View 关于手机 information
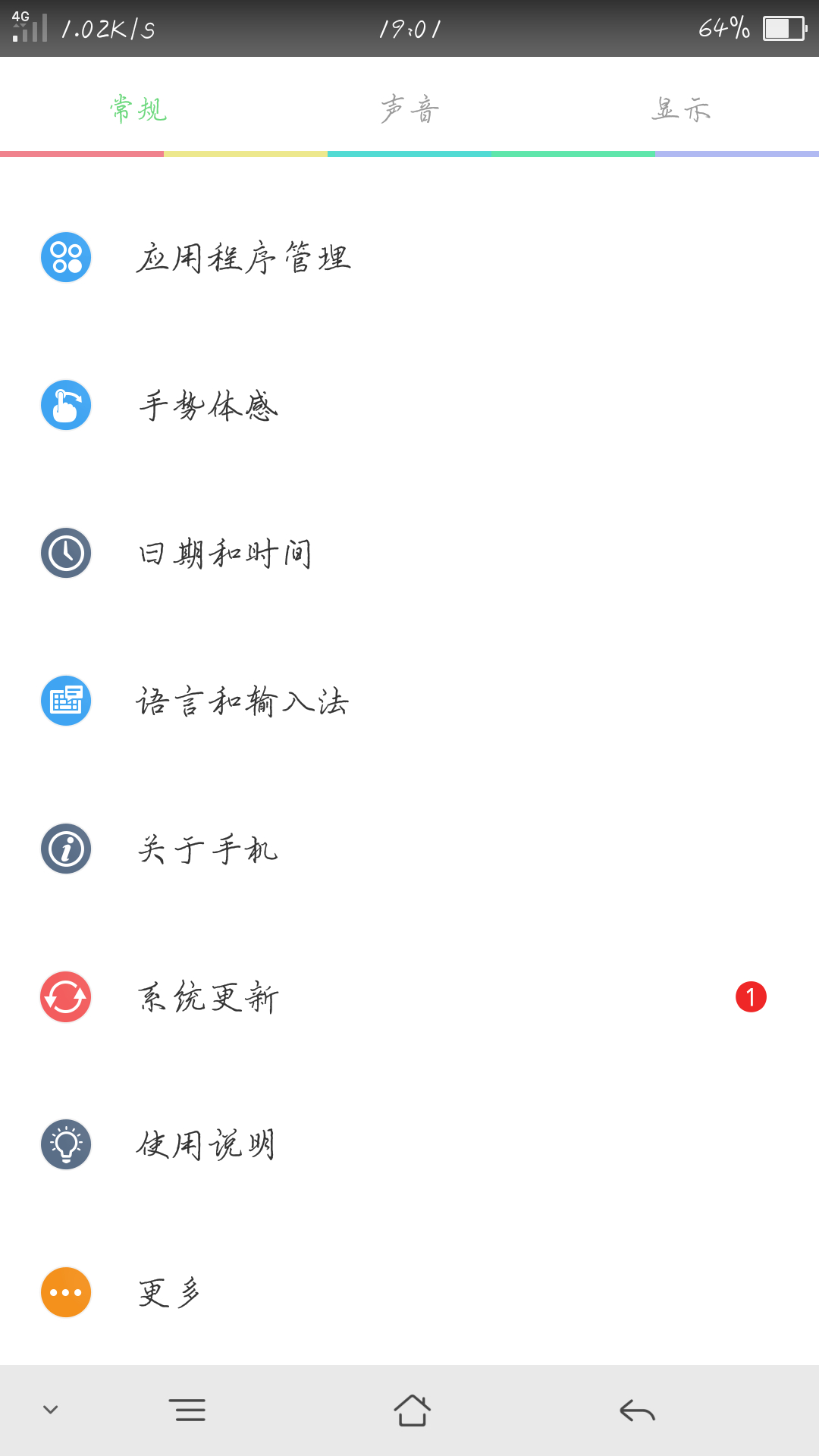 coord(208,849)
